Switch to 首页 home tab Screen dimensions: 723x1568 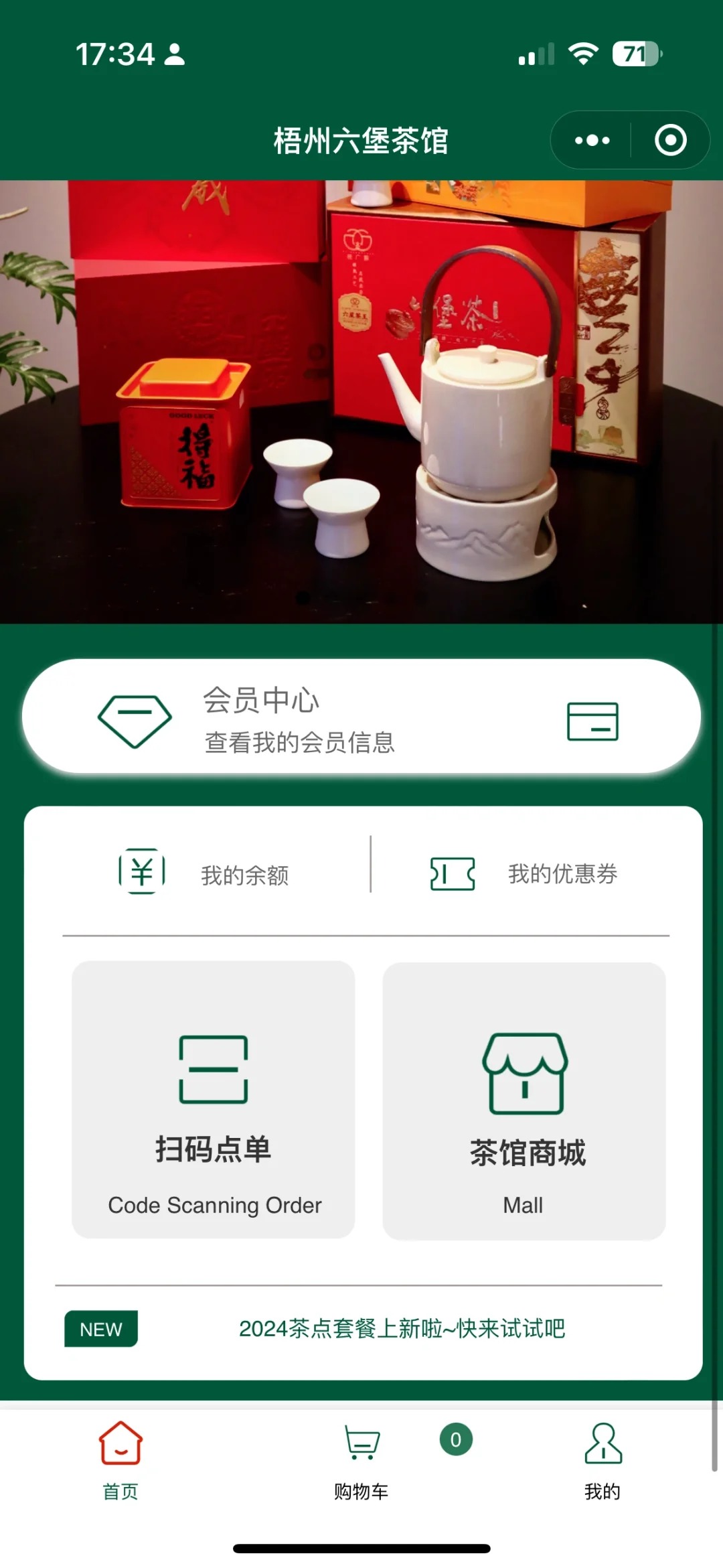tap(120, 1460)
